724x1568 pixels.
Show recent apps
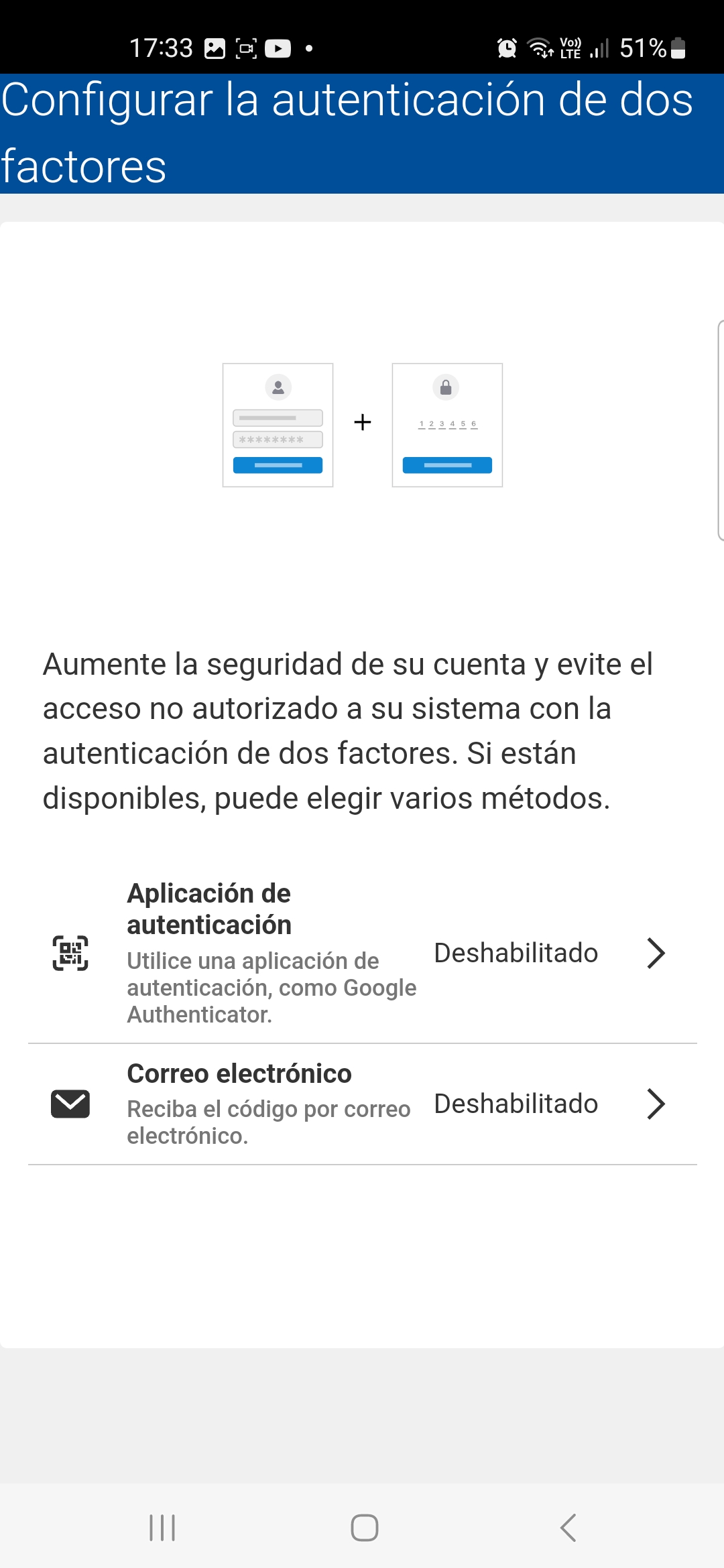point(162,1528)
